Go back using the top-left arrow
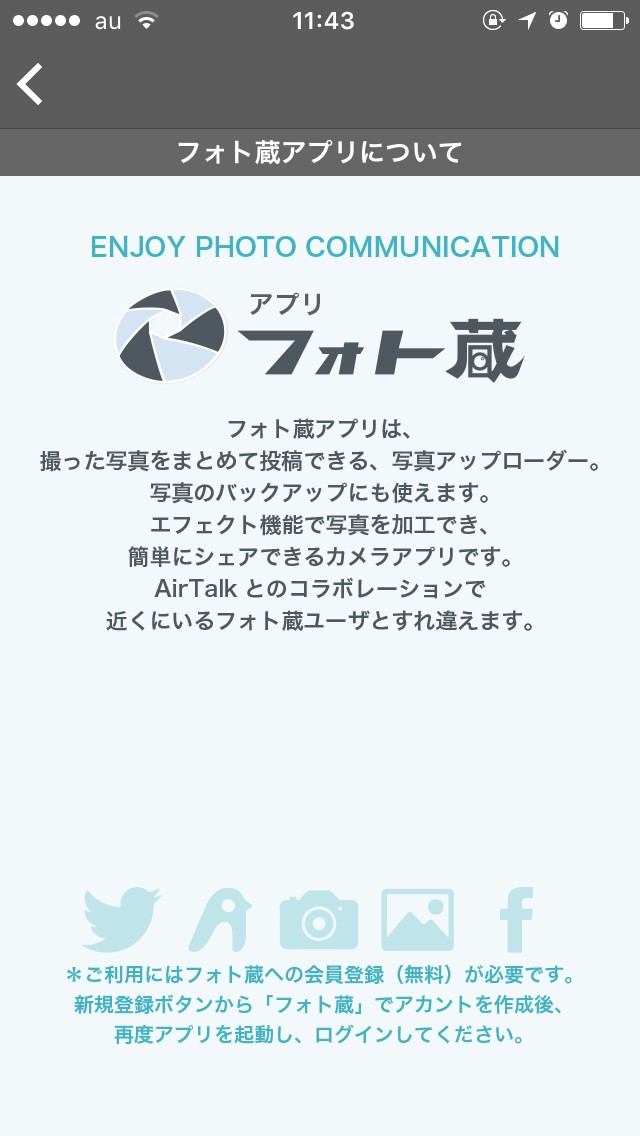 pos(30,84)
